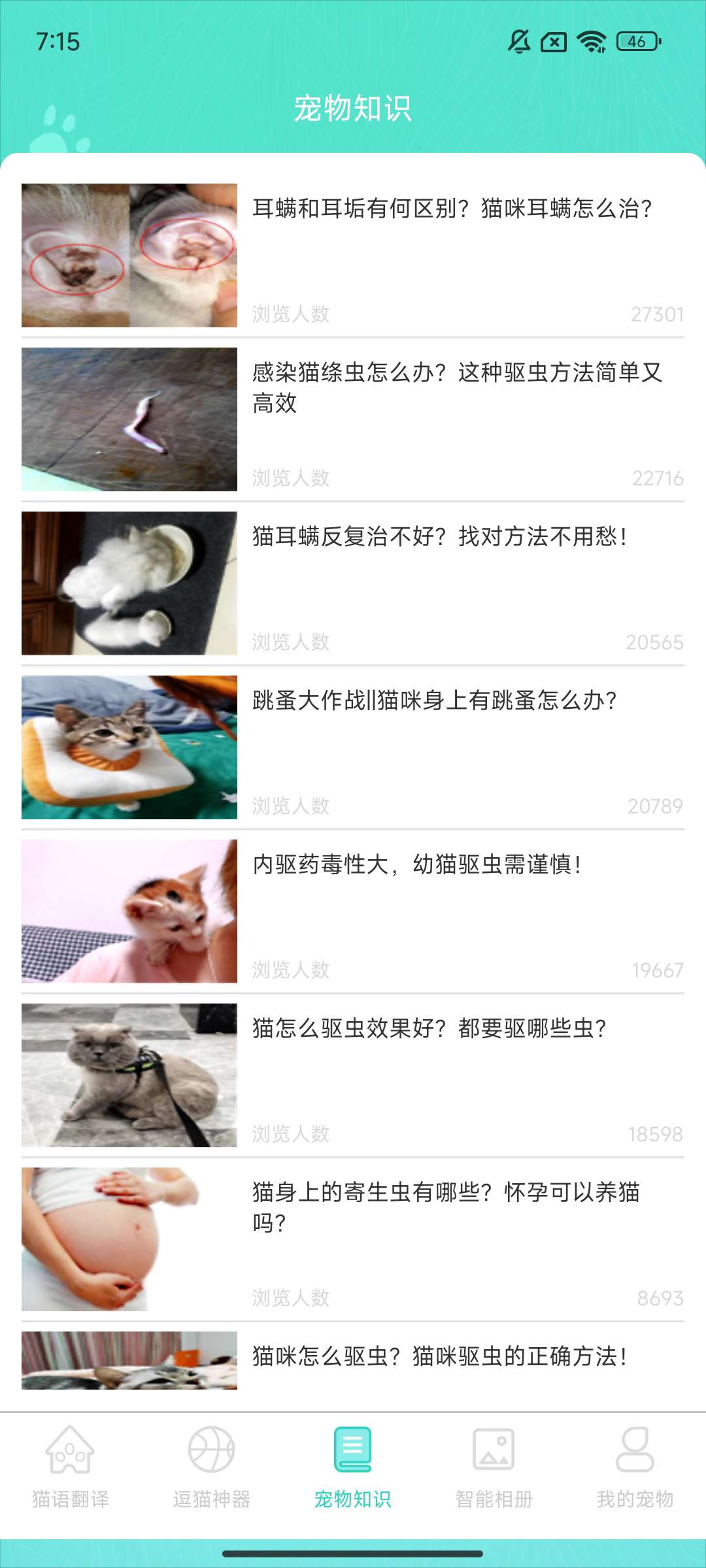Open 跳蚤大作战 article about fleas

coord(435,701)
